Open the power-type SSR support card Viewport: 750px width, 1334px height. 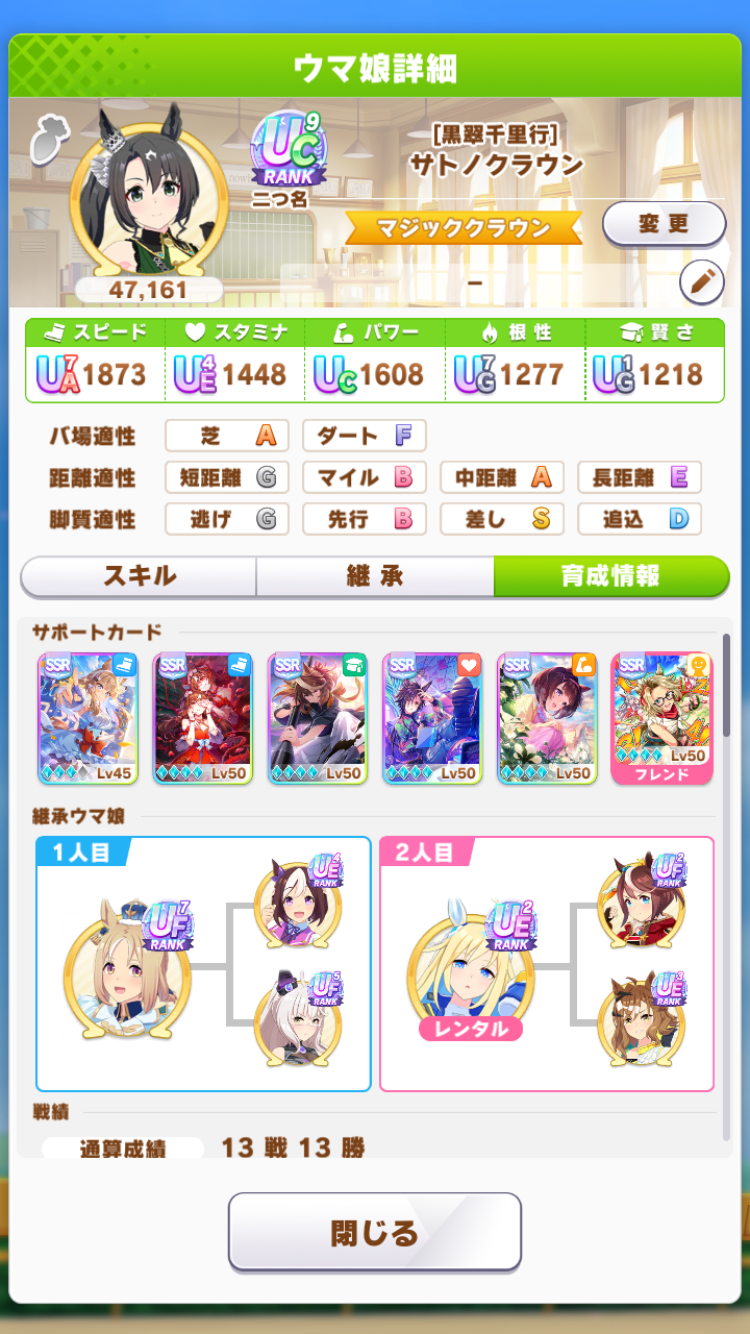(548, 718)
